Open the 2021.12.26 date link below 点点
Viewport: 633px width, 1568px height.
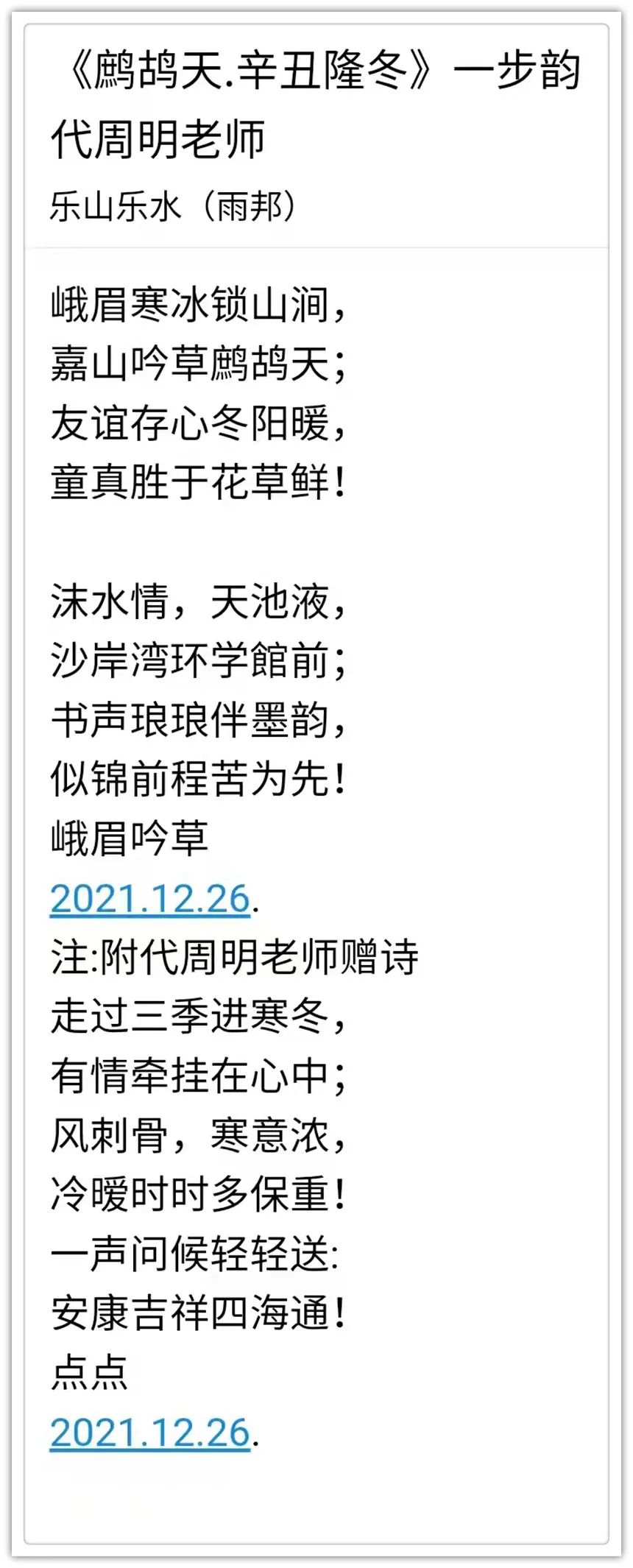pyautogui.click(x=150, y=1433)
